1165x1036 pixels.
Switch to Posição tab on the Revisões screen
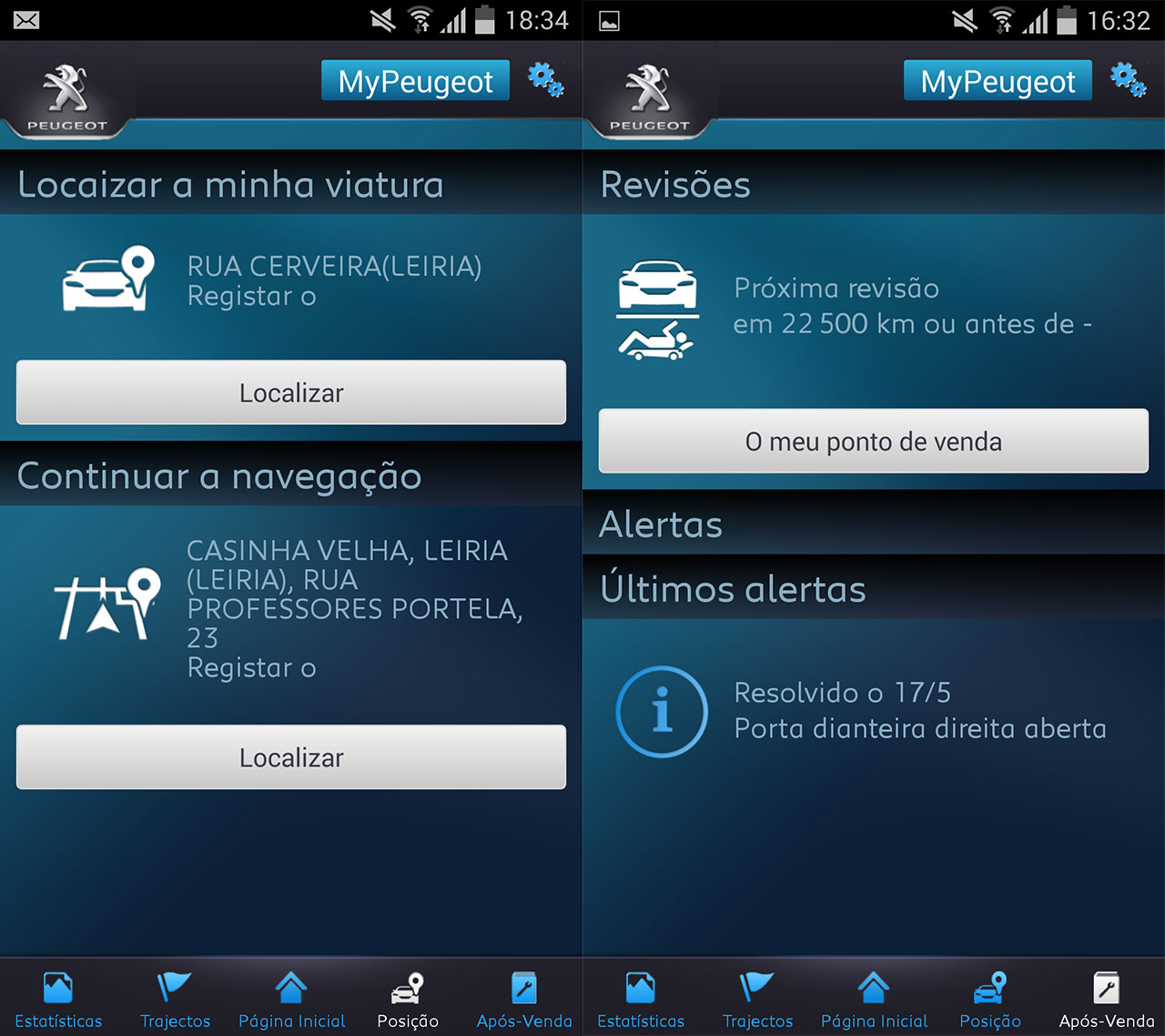990,998
